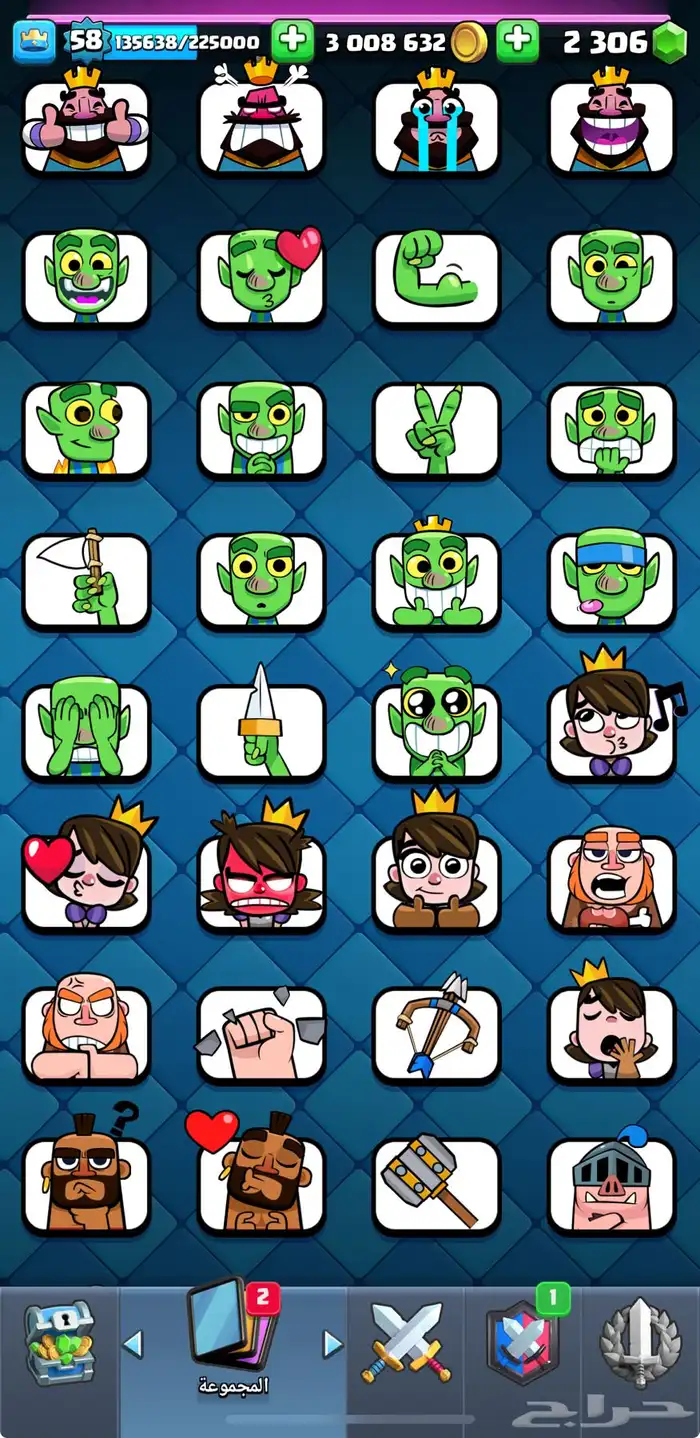Select the crying king emote

pos(436,125)
